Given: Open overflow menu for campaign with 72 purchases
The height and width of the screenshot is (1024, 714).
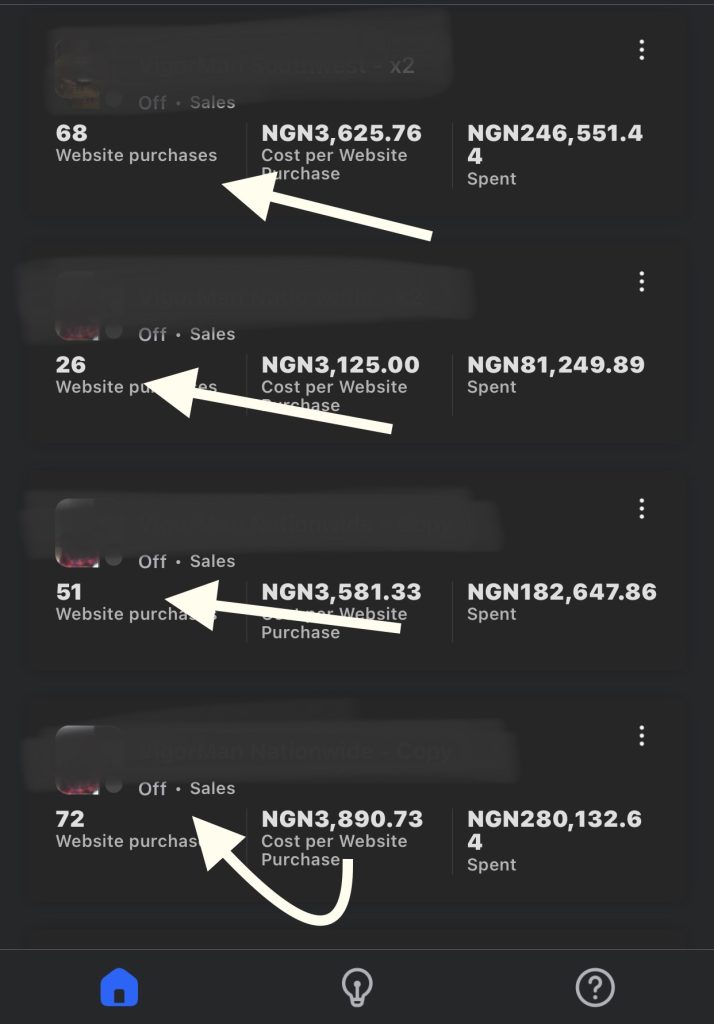Looking at the screenshot, I should [642, 737].
